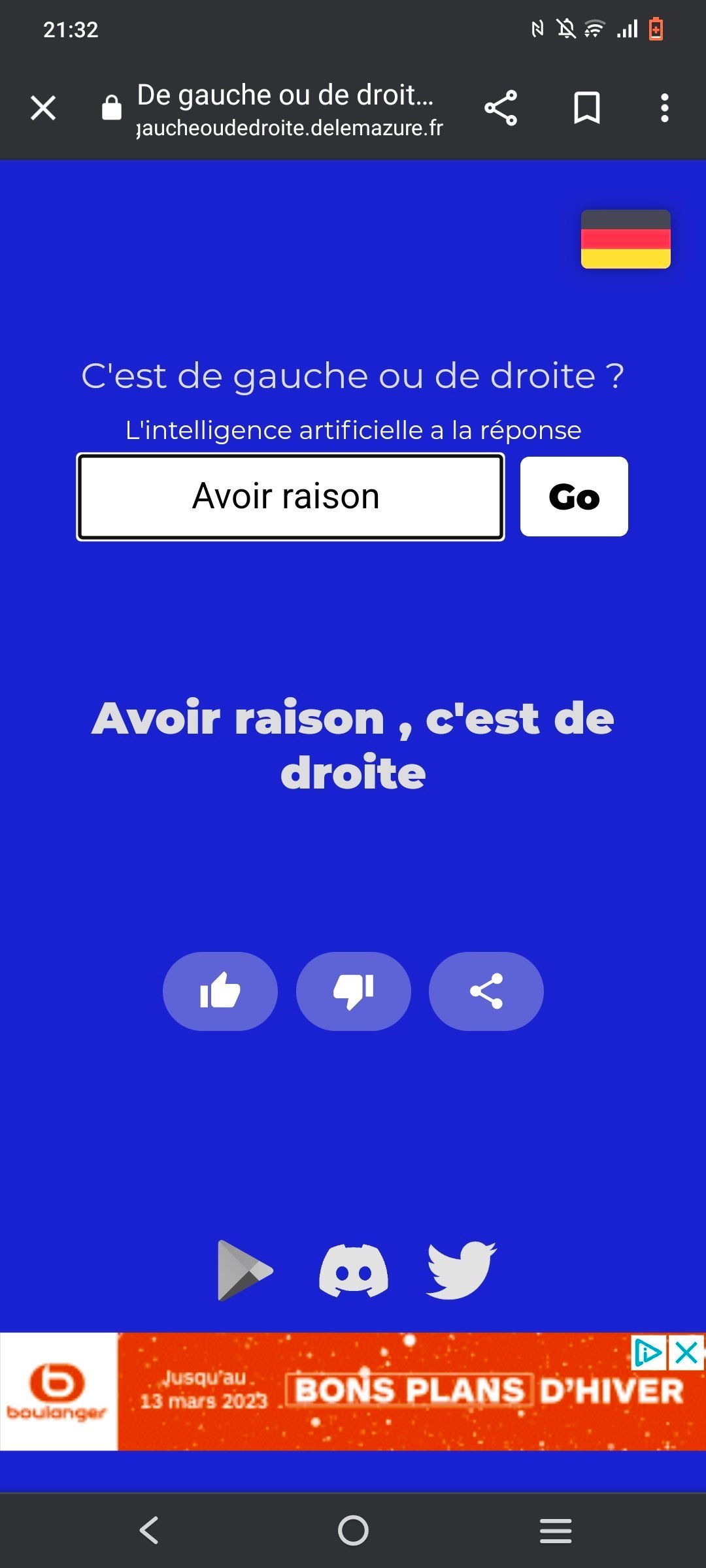Tap the 'Avoir raison' text field
The width and height of the screenshot is (706, 1568).
pos(290,497)
